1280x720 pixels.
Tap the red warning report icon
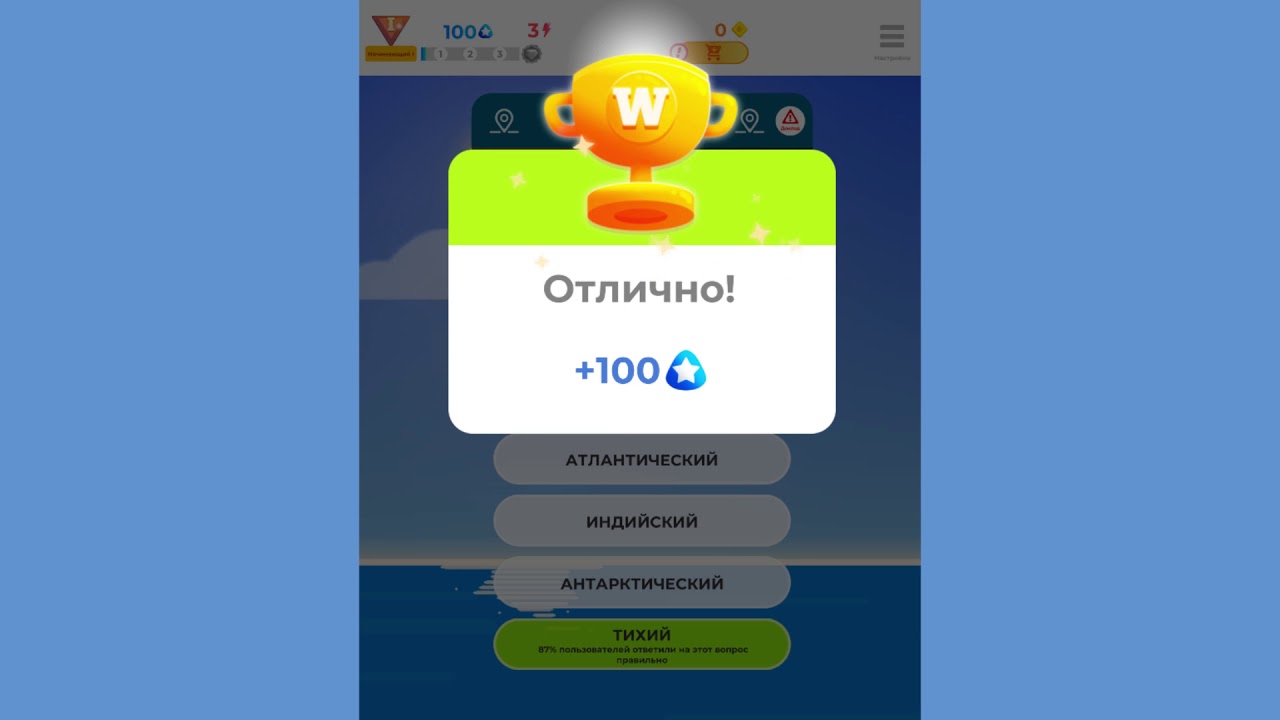click(x=790, y=121)
